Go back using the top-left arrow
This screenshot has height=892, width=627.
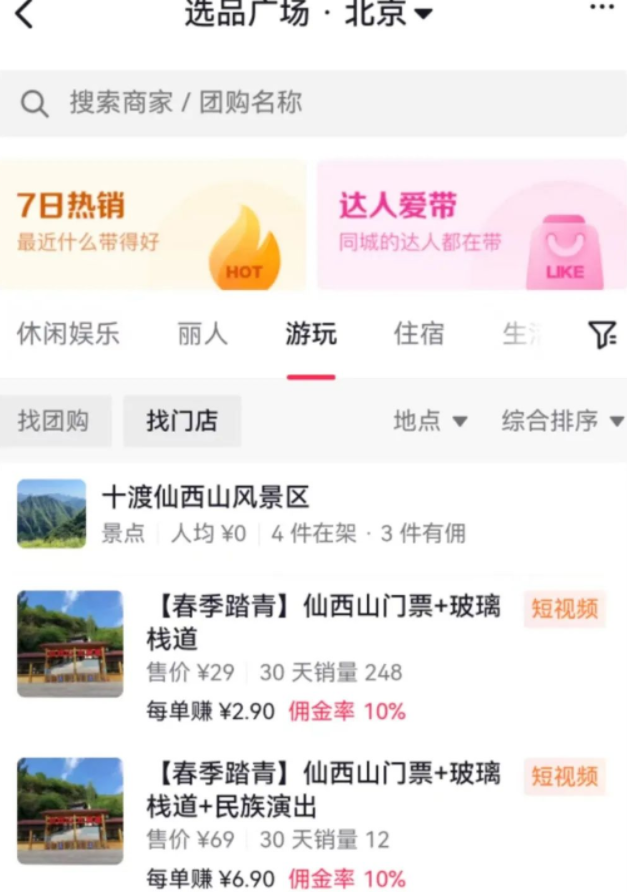(x=24, y=14)
